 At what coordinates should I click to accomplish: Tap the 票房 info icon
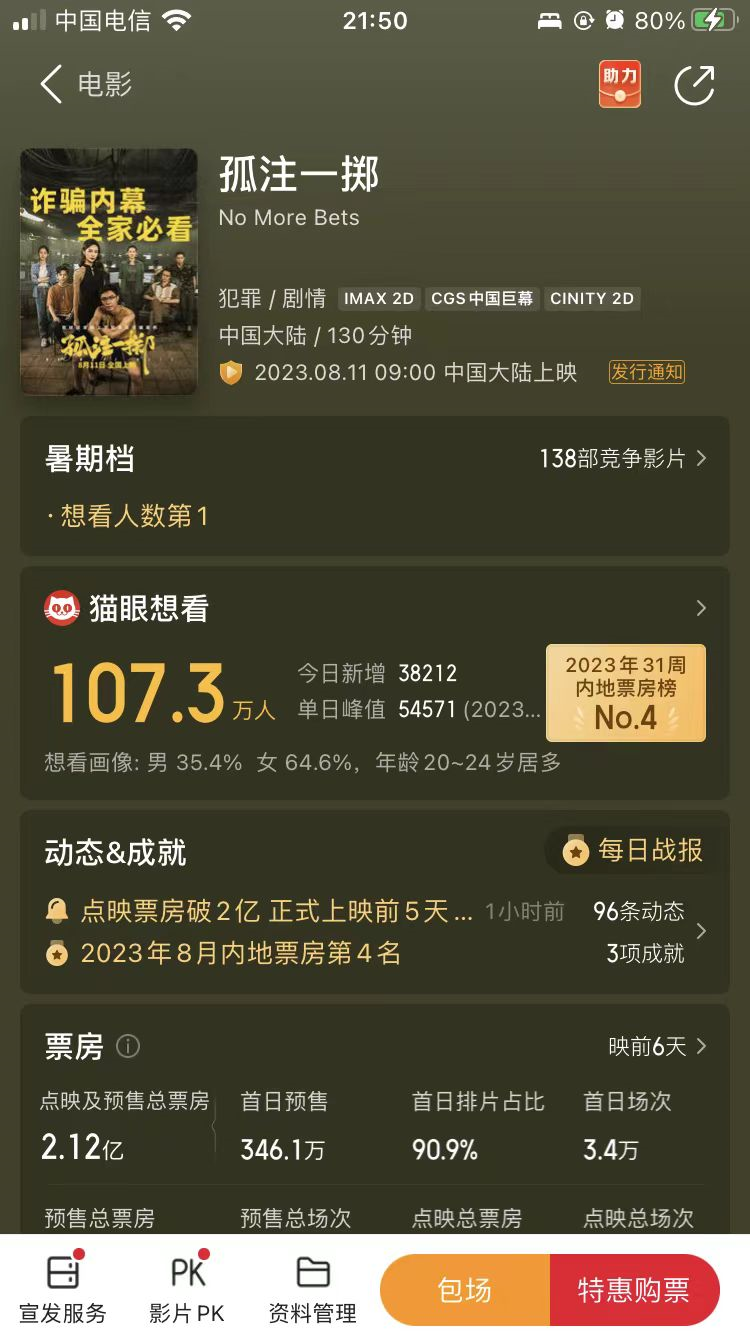click(x=128, y=1046)
